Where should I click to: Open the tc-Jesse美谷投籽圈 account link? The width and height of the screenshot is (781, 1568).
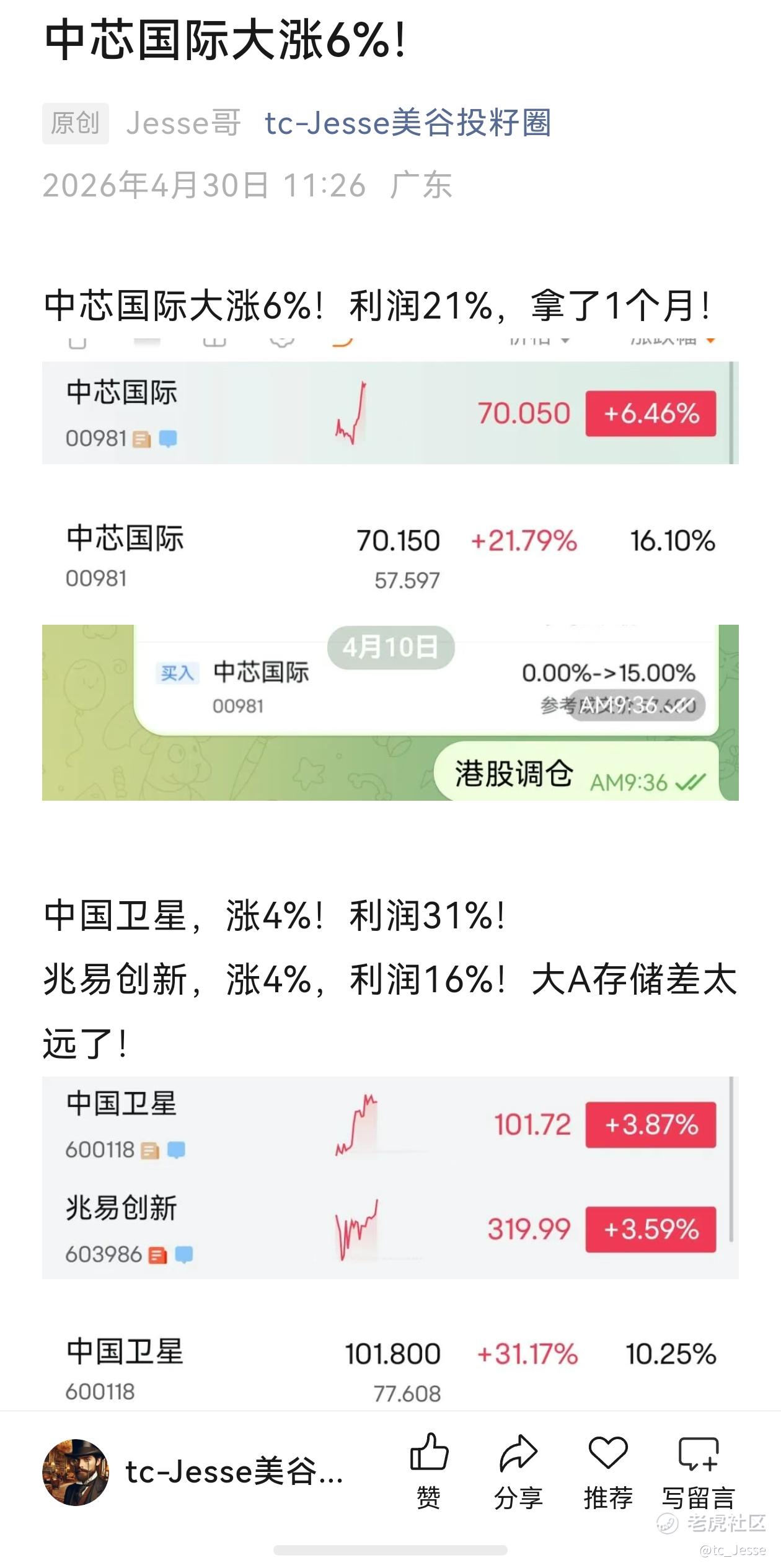coord(407,123)
